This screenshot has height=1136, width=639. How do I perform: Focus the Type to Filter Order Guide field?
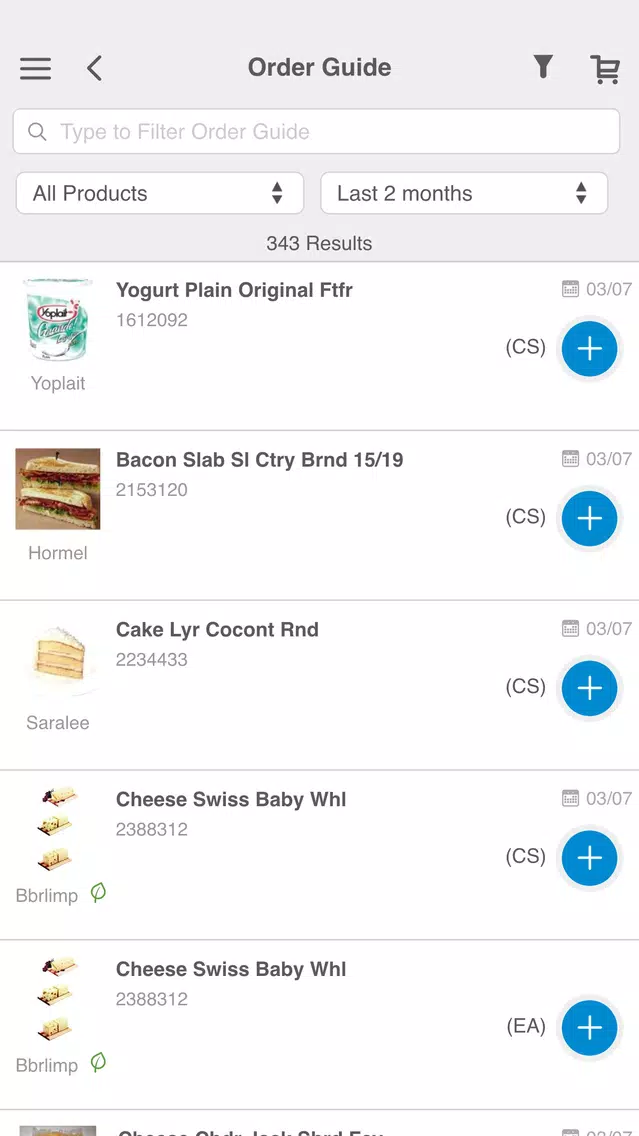(317, 131)
